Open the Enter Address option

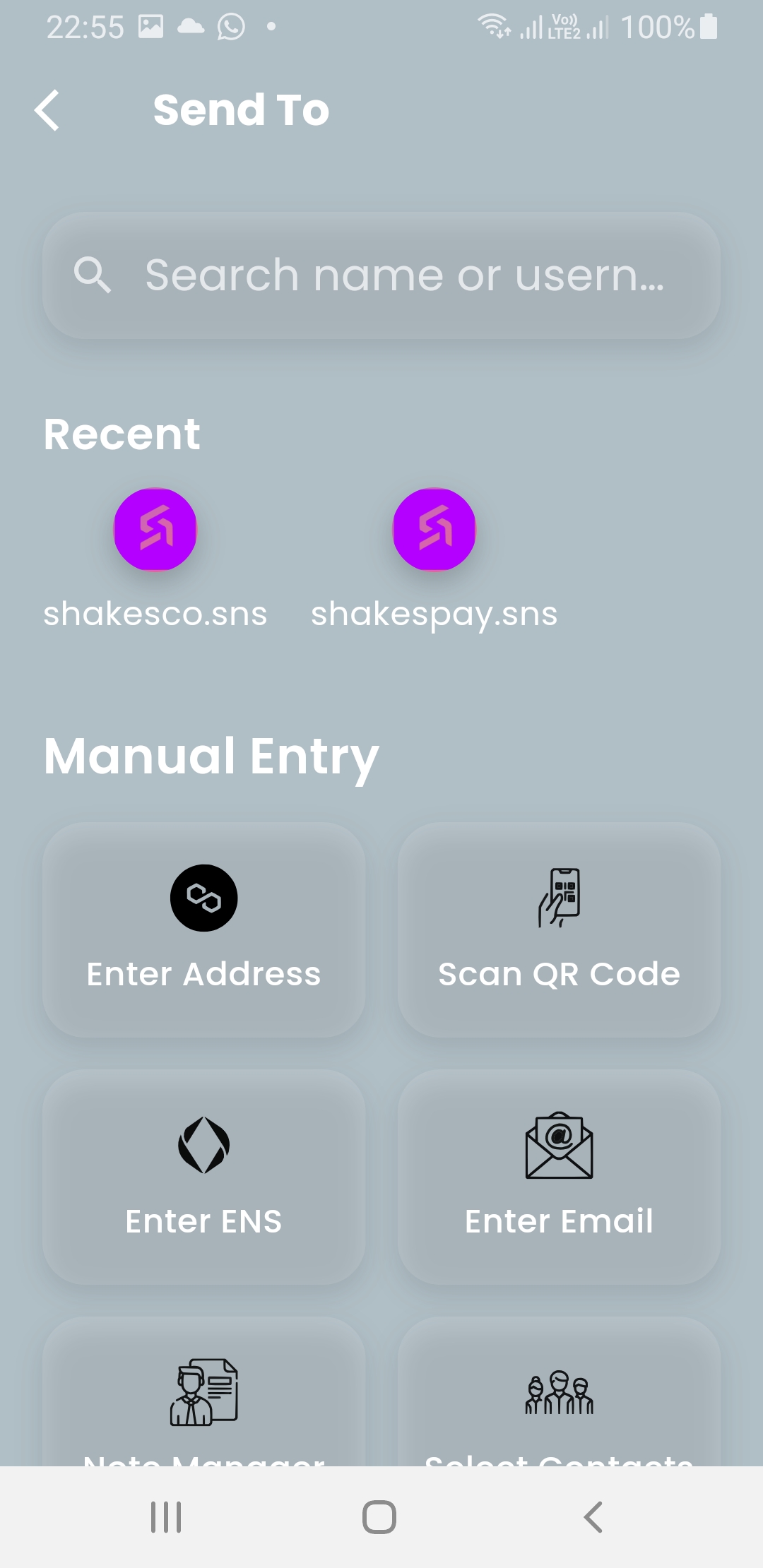click(x=204, y=929)
